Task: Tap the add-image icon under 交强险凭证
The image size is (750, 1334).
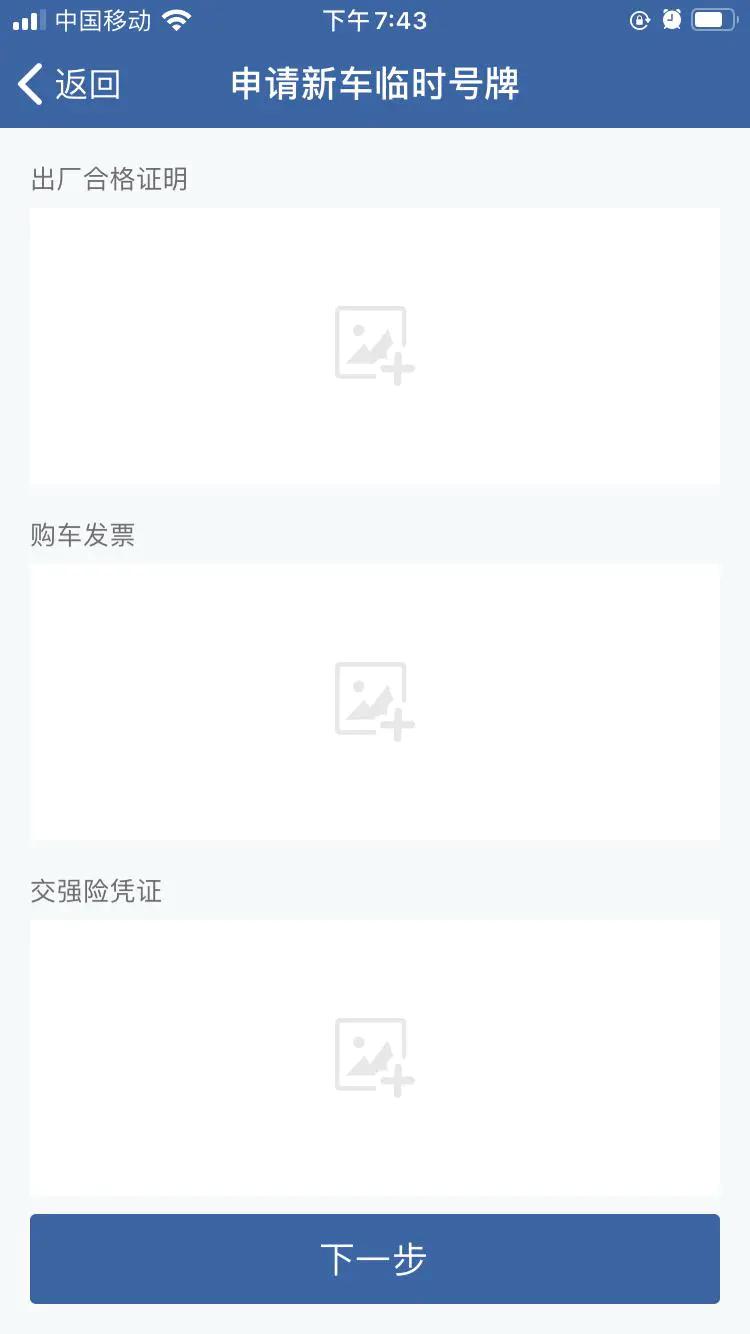Action: click(x=374, y=1055)
